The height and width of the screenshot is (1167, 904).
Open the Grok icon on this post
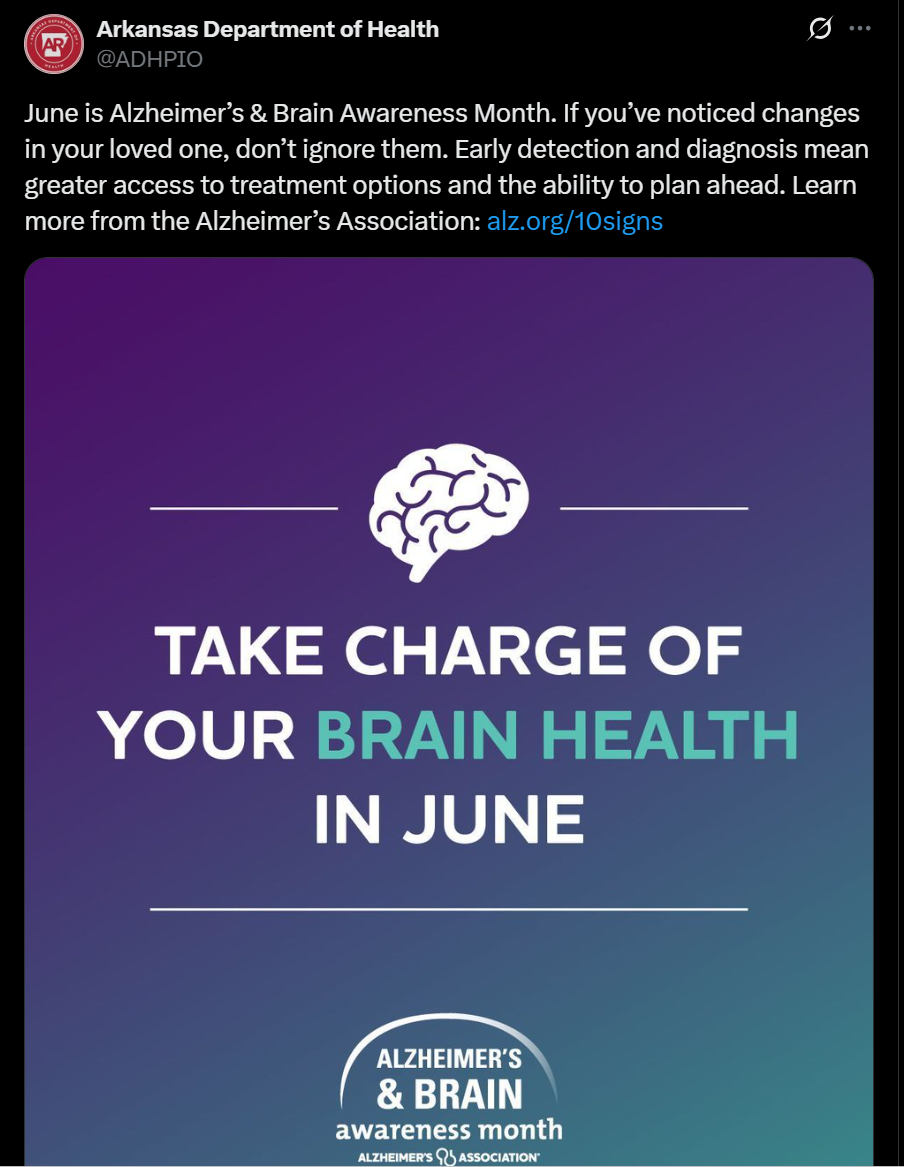pos(819,30)
